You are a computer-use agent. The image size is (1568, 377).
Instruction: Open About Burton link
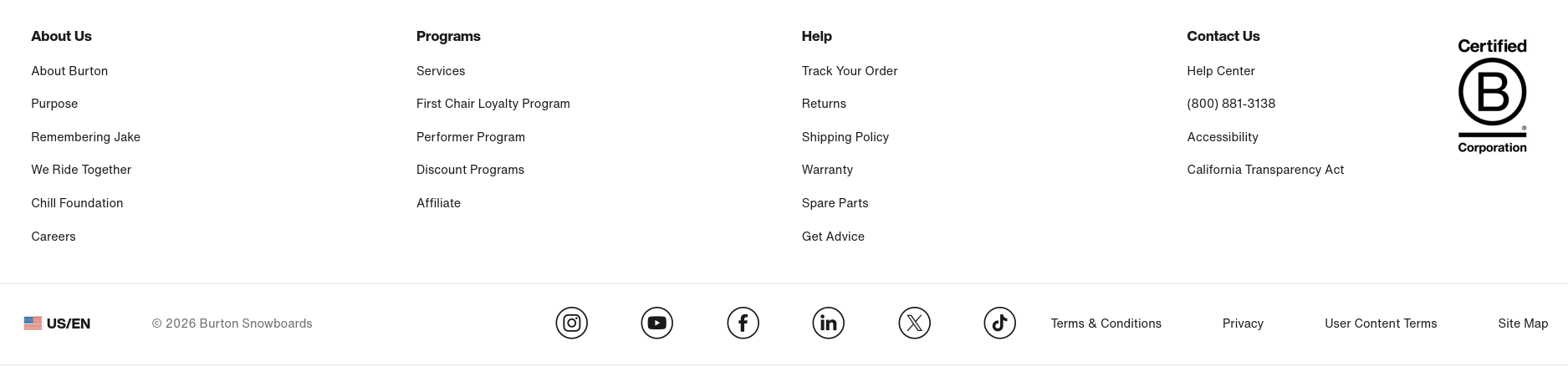click(x=69, y=71)
